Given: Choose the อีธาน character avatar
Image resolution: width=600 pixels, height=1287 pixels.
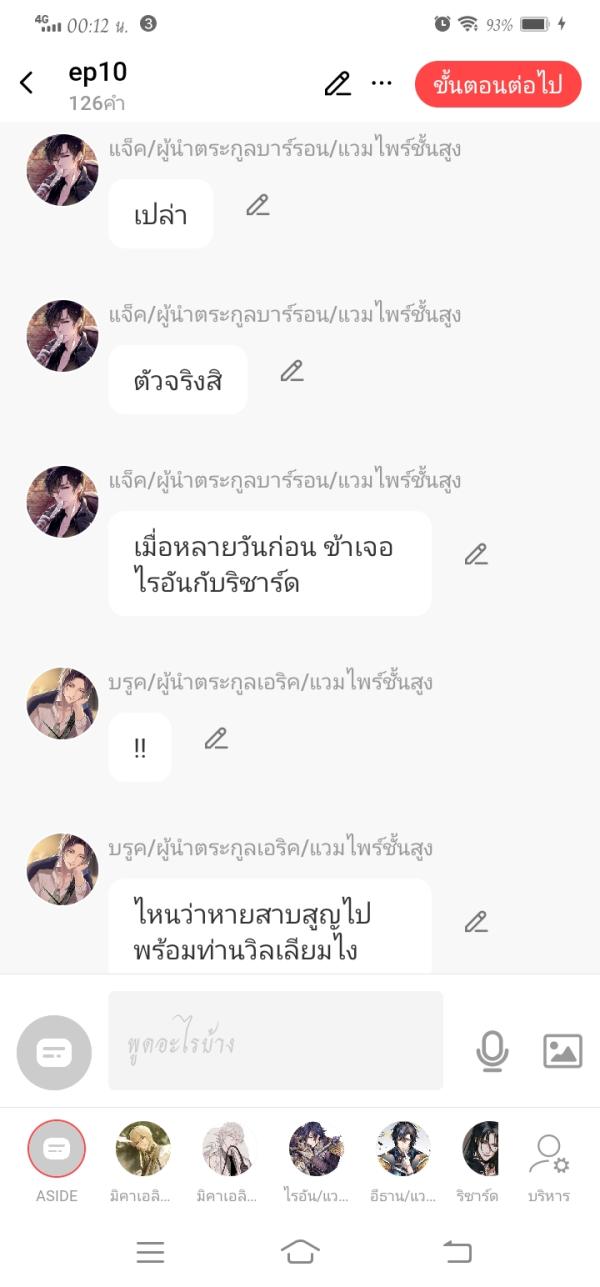Looking at the screenshot, I should pyautogui.click(x=404, y=1149).
